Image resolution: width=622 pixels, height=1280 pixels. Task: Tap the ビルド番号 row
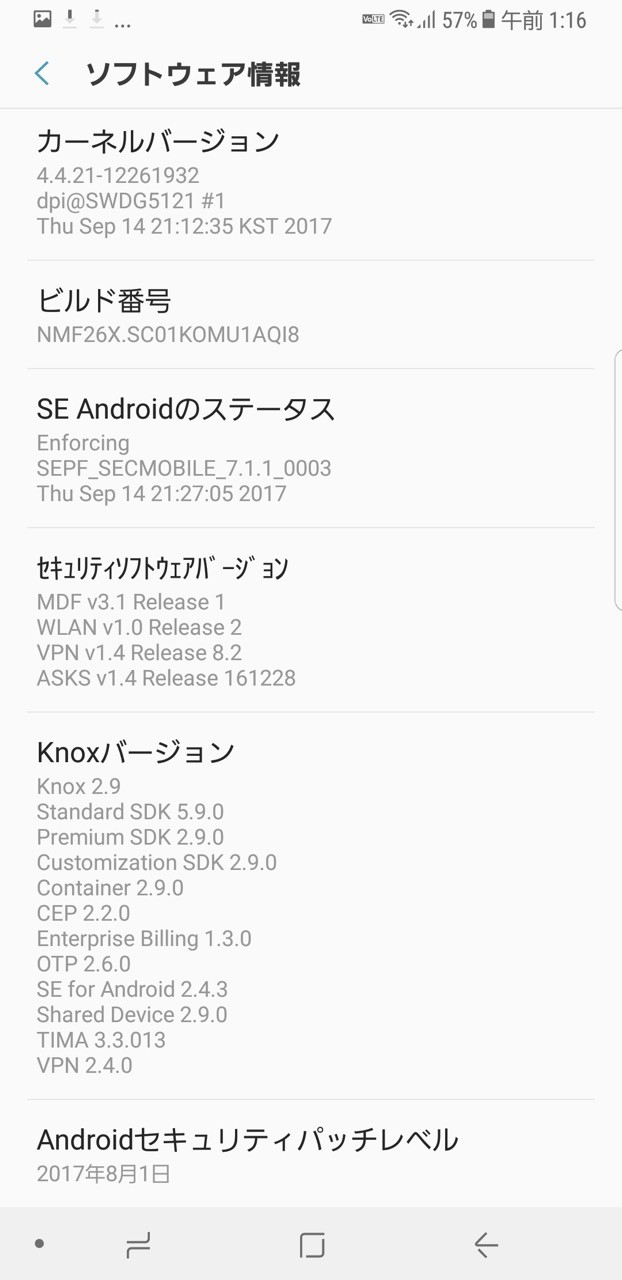click(310, 315)
